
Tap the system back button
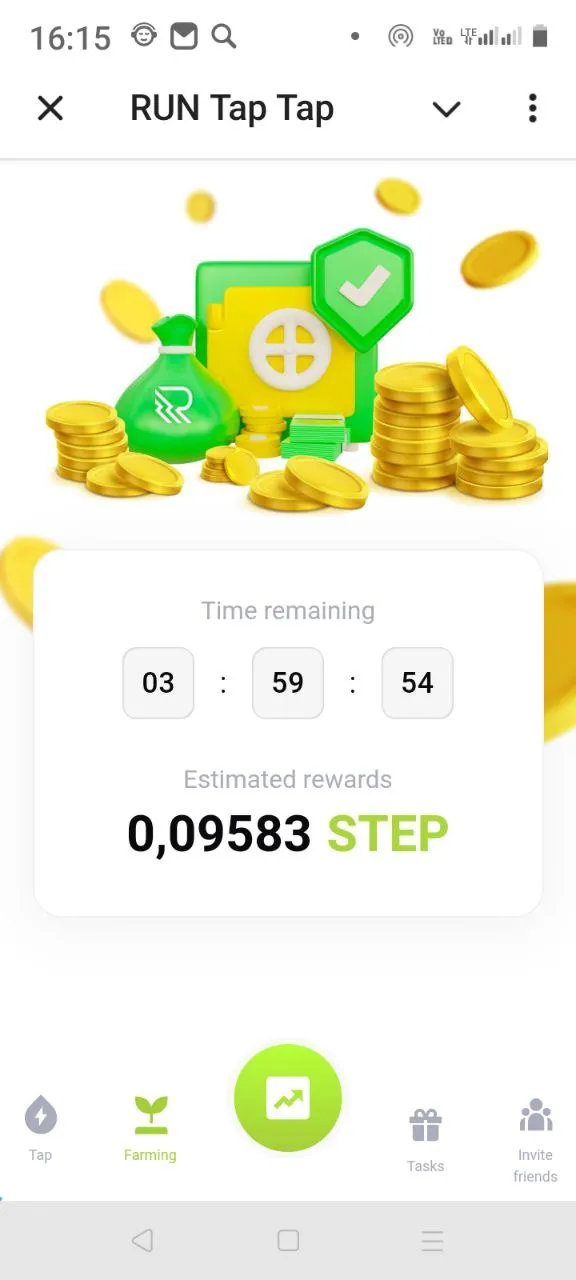pos(142,1241)
